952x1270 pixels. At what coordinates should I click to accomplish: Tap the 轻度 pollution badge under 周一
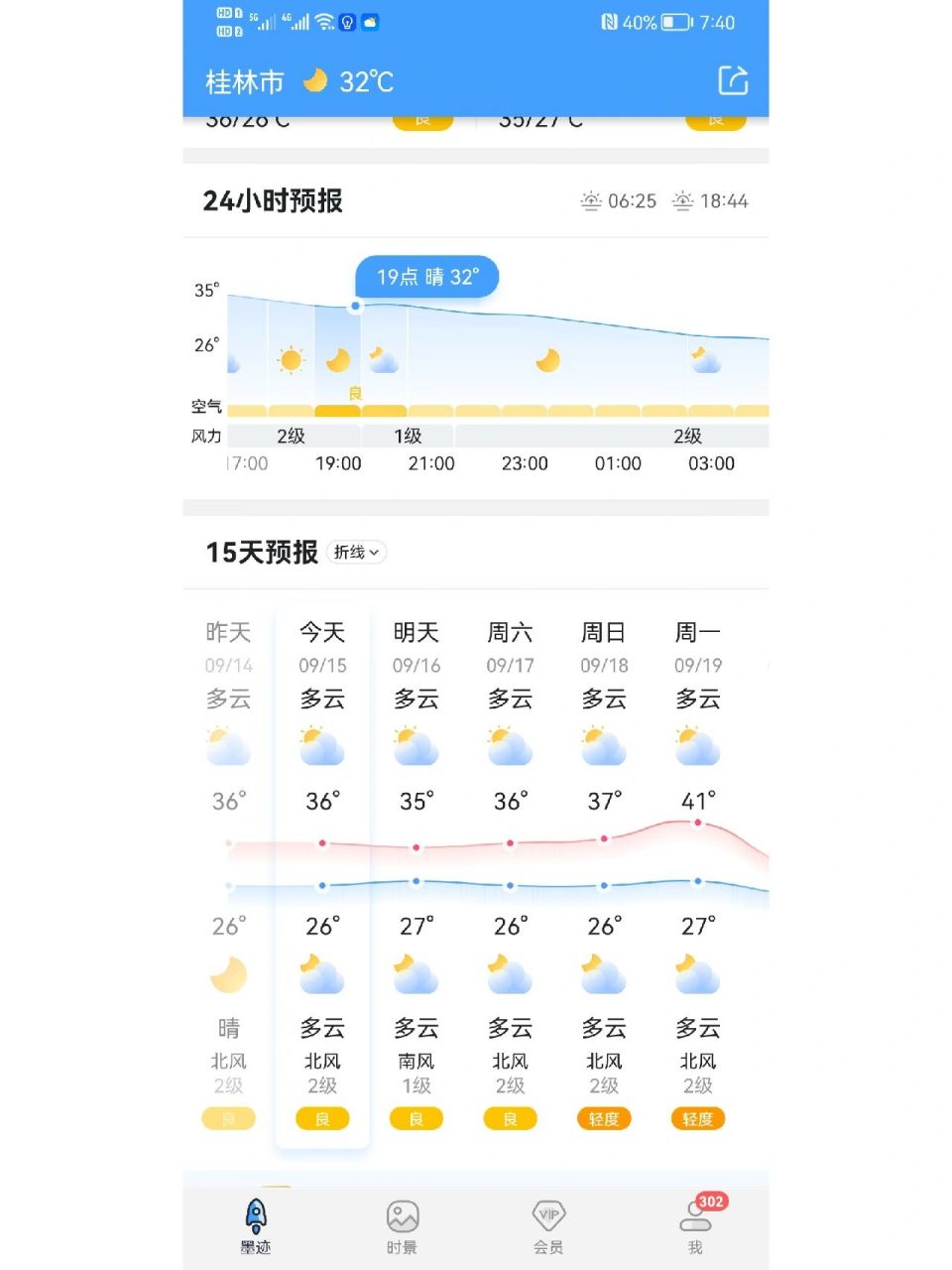pos(696,1118)
